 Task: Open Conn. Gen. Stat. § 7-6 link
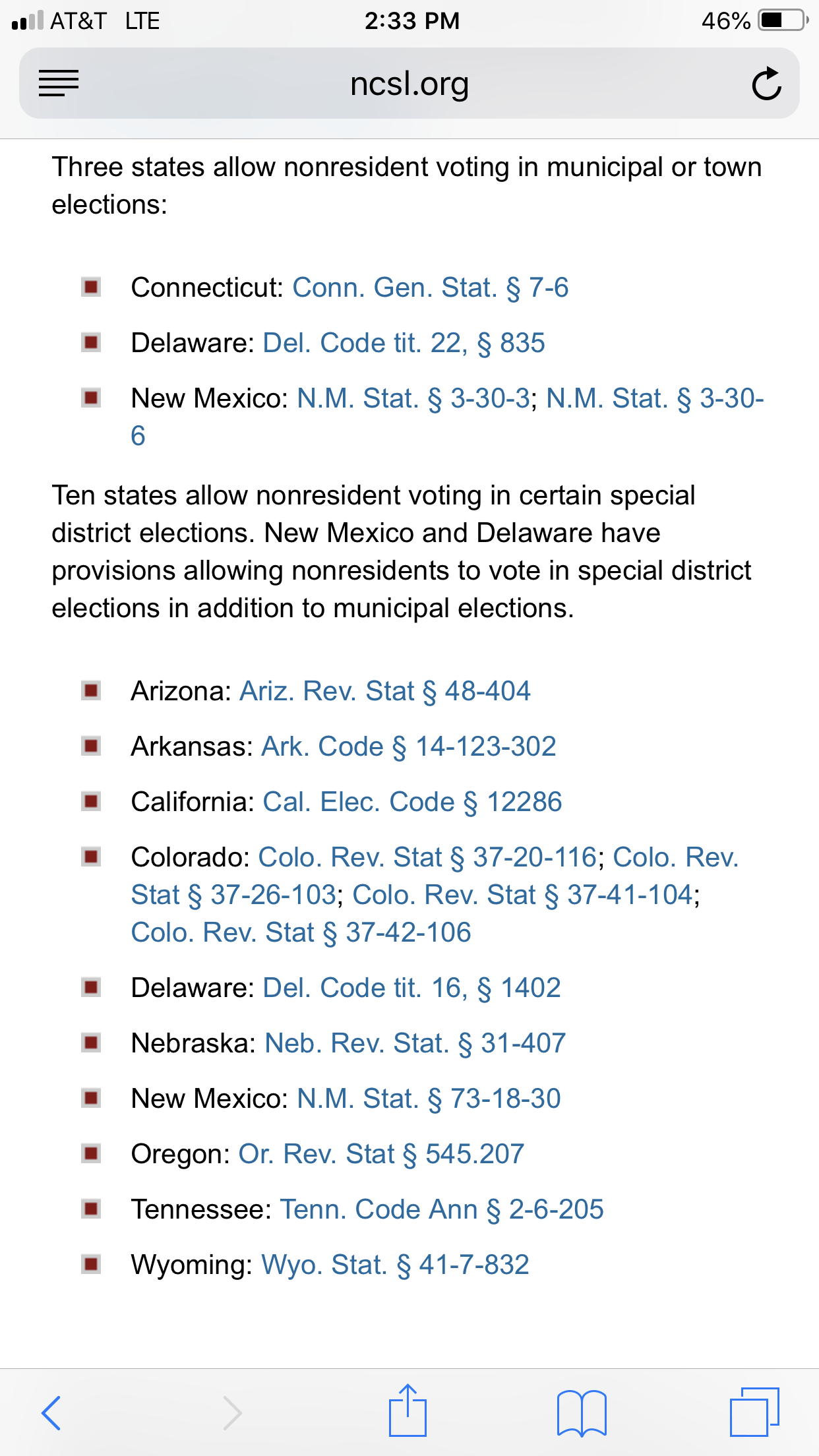pyautogui.click(x=431, y=288)
